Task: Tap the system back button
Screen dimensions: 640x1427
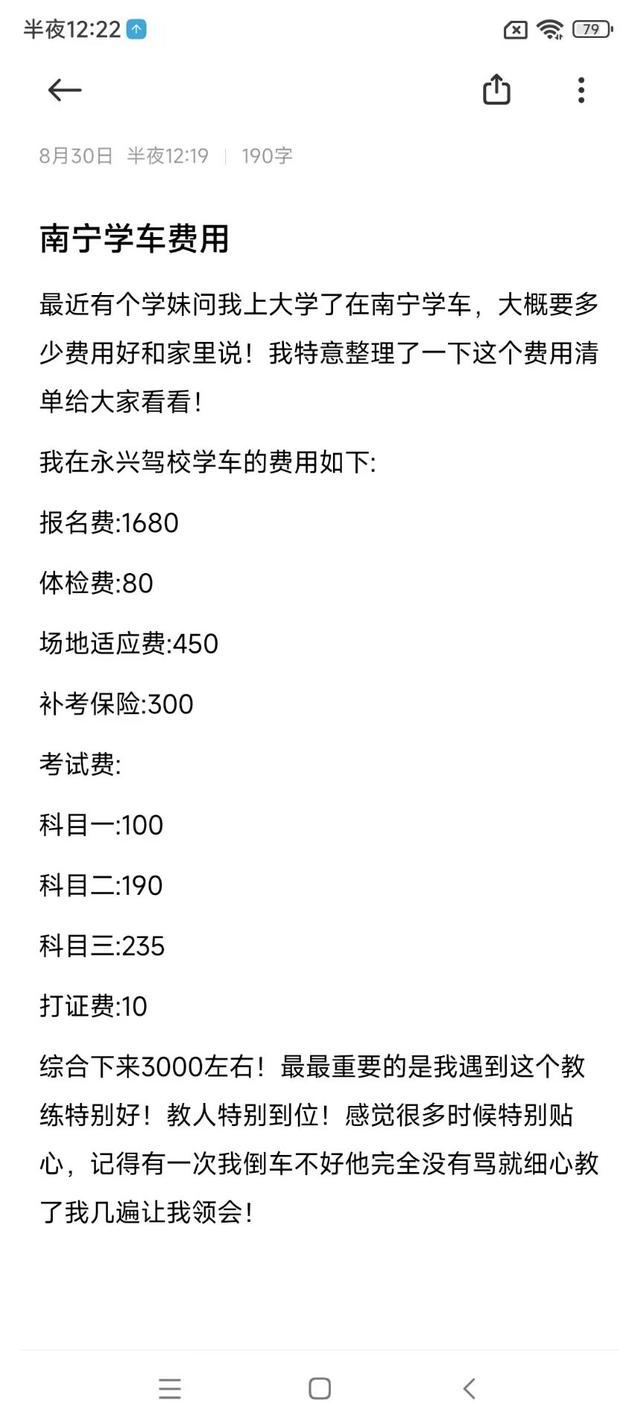Action: (469, 1388)
